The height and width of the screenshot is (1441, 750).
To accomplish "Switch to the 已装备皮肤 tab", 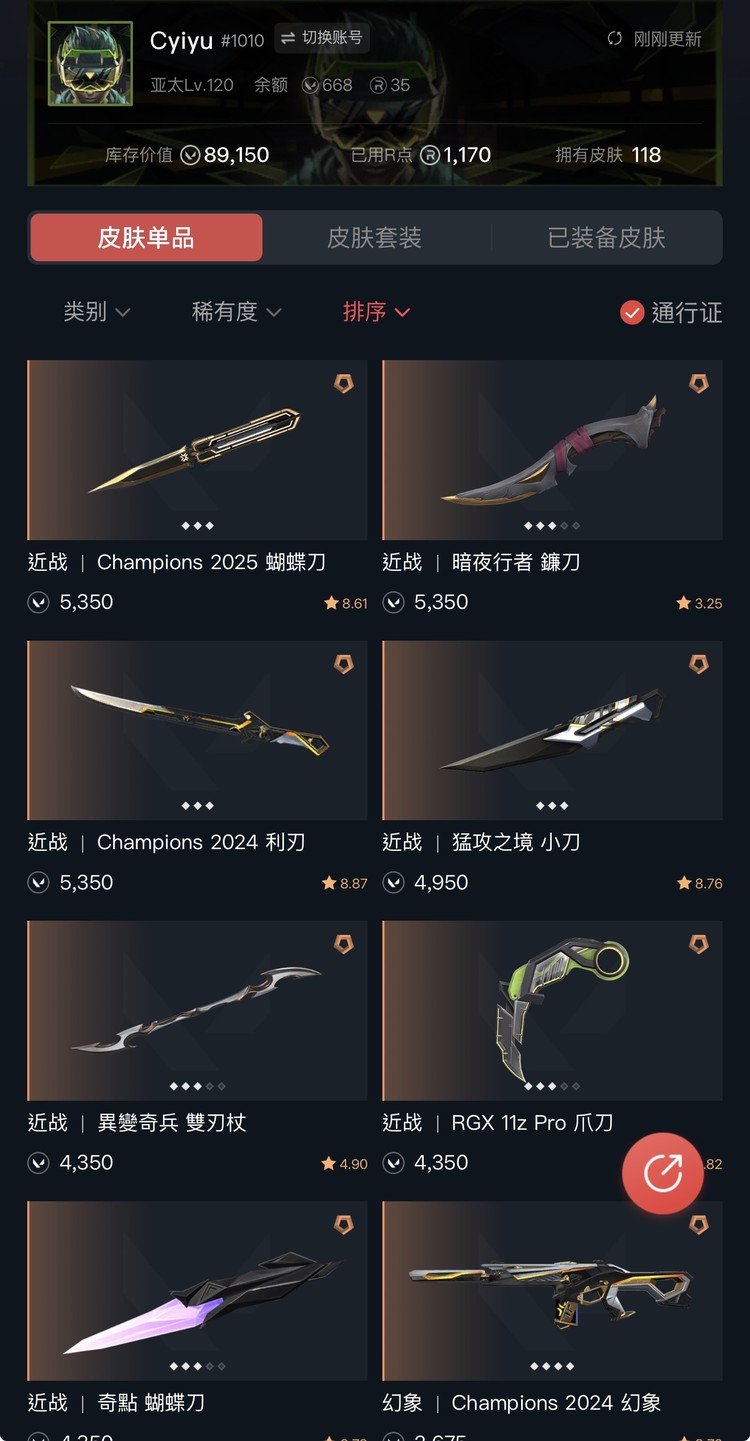I will click(606, 238).
